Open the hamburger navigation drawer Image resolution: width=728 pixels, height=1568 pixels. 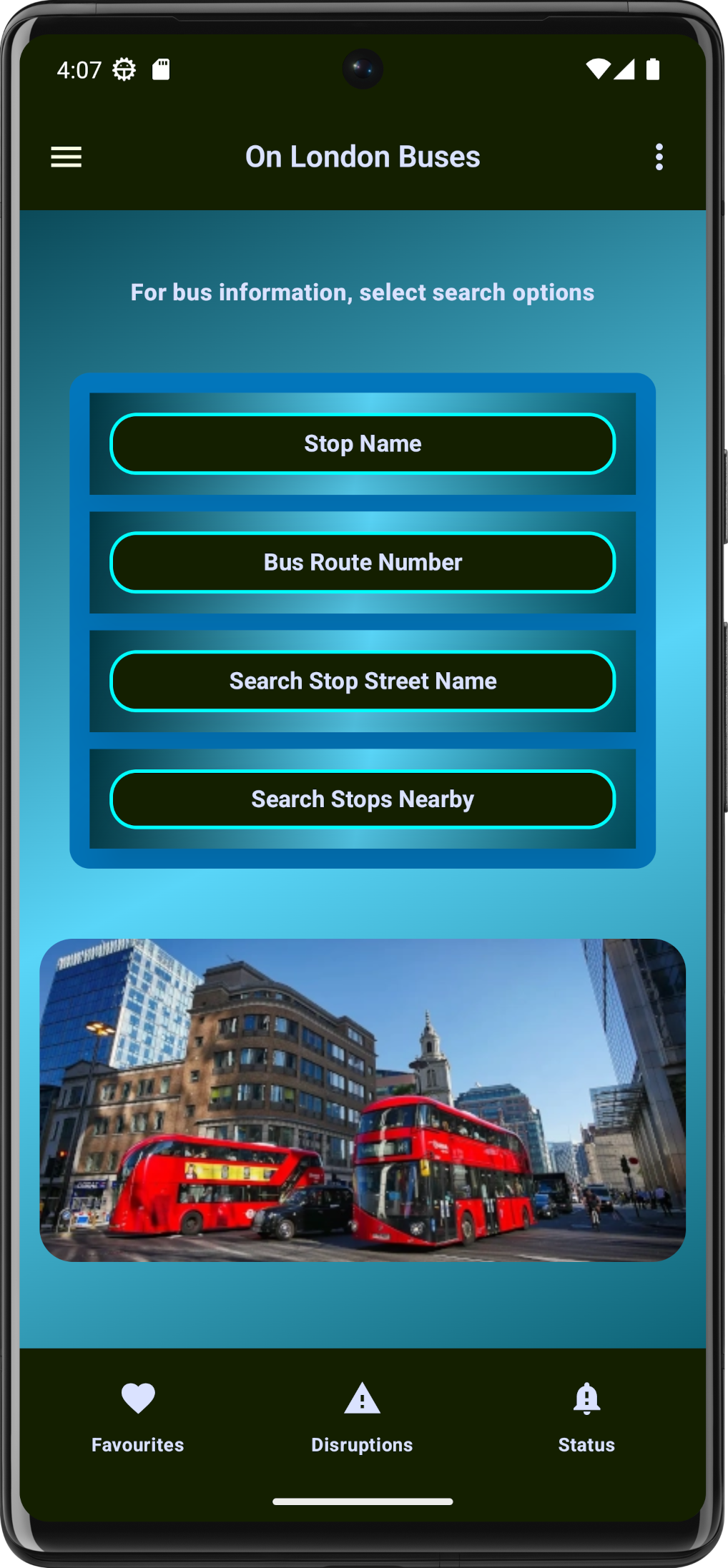click(x=67, y=157)
